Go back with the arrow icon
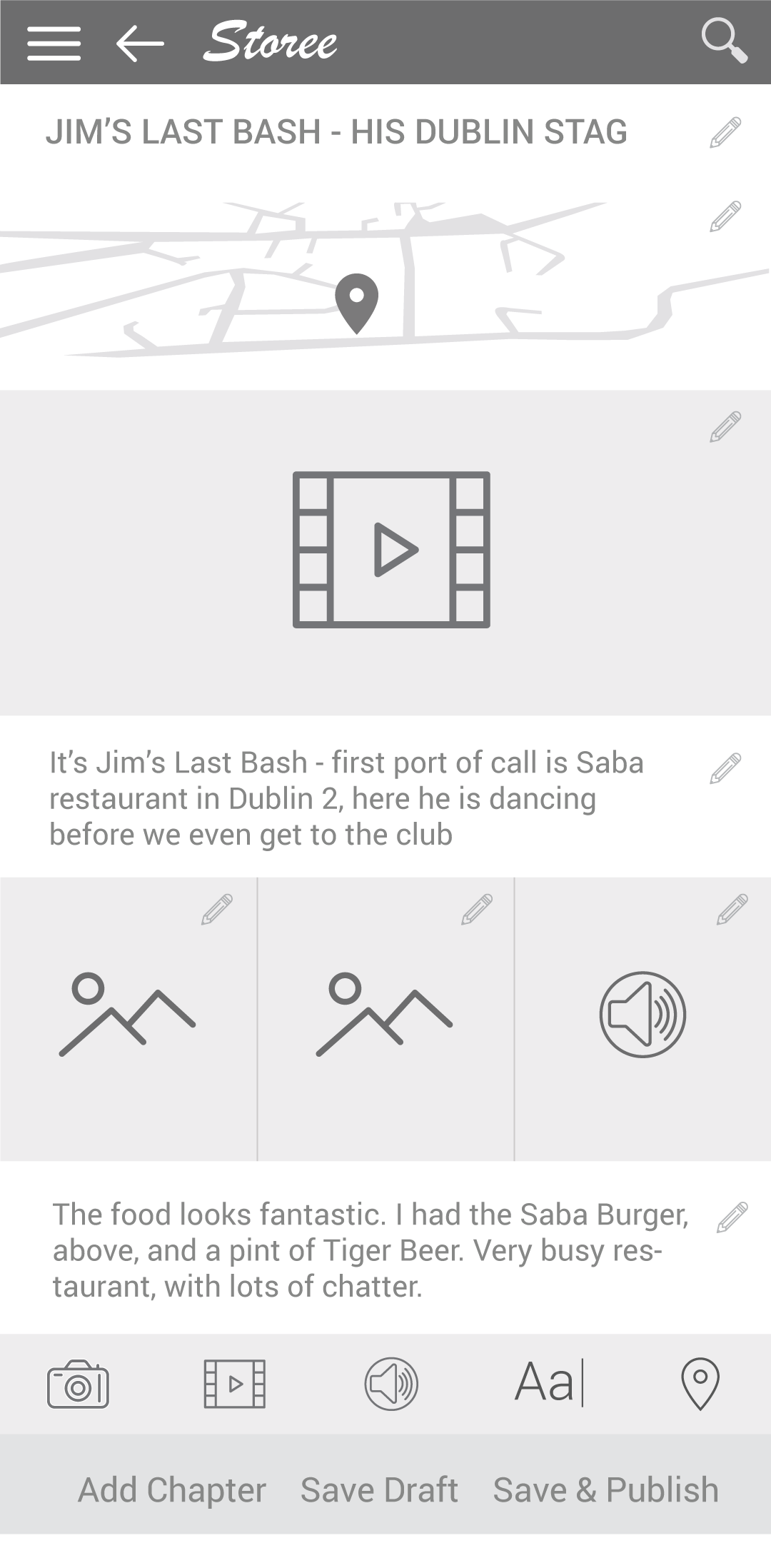 pos(140,44)
